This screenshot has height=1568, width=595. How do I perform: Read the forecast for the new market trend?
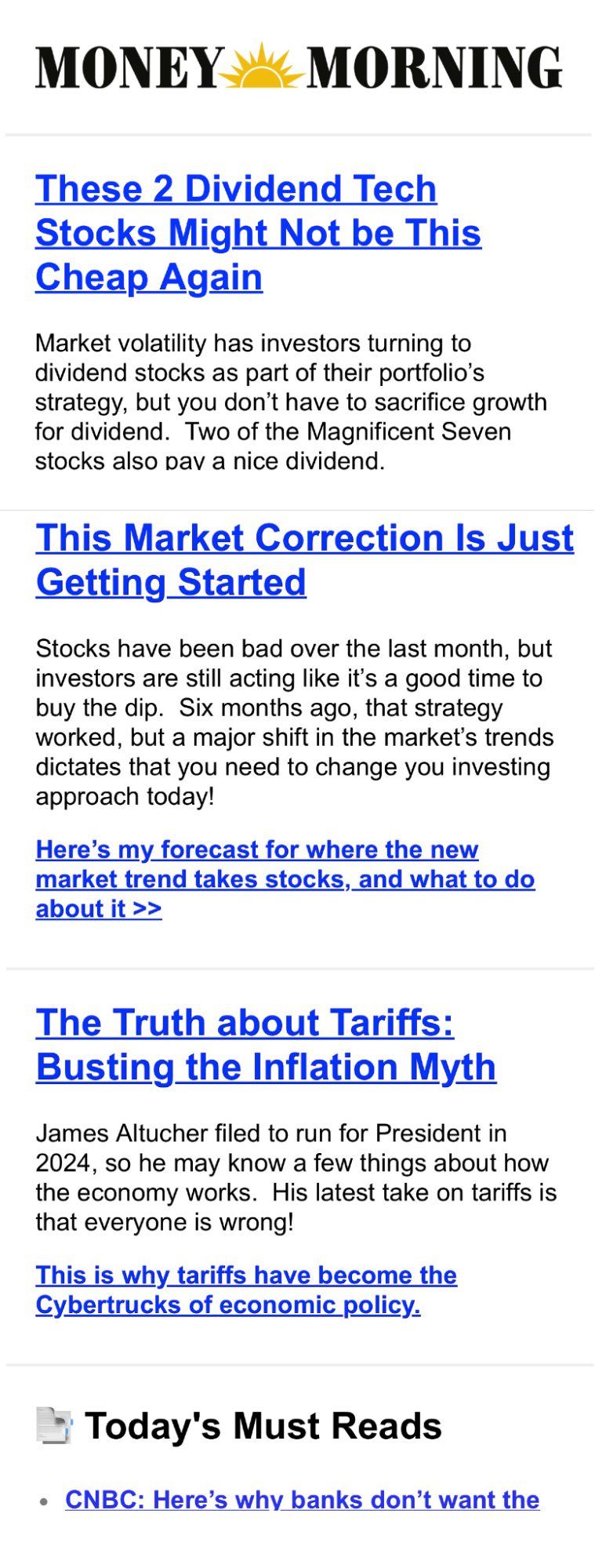pos(285,879)
